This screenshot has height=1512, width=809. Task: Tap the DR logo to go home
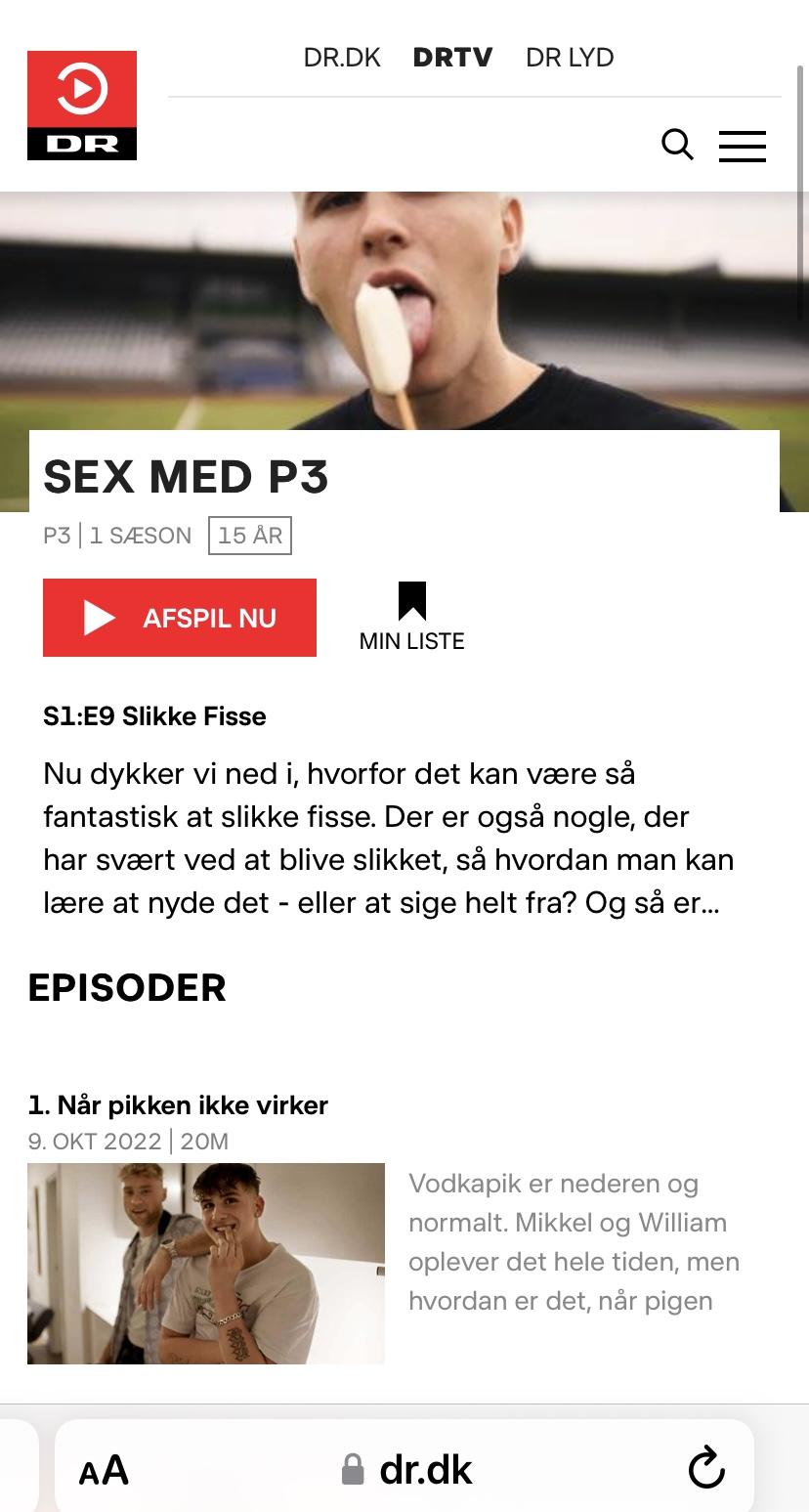[82, 106]
